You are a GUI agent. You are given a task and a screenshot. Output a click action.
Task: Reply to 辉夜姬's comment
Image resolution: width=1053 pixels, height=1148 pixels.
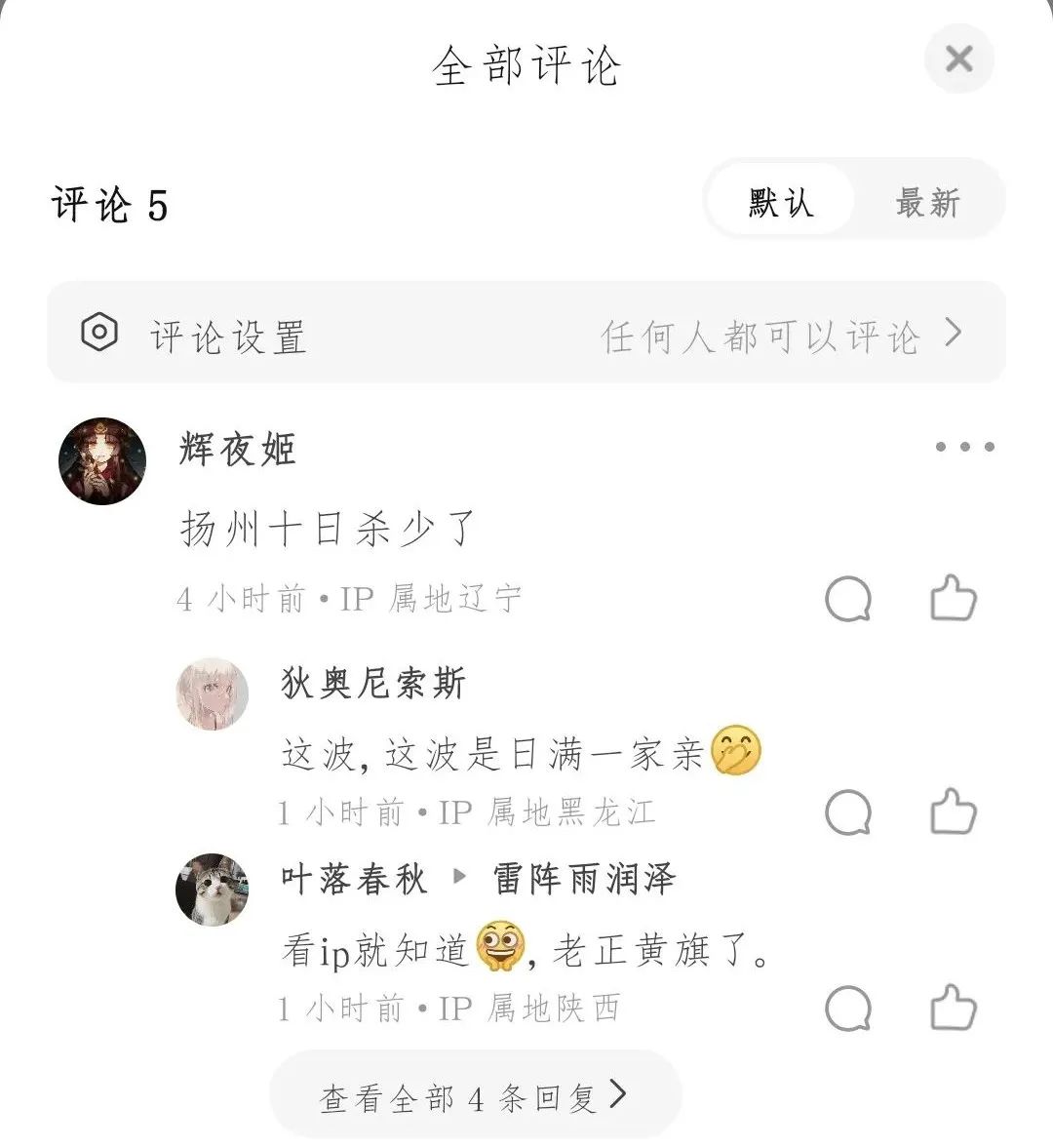click(847, 599)
